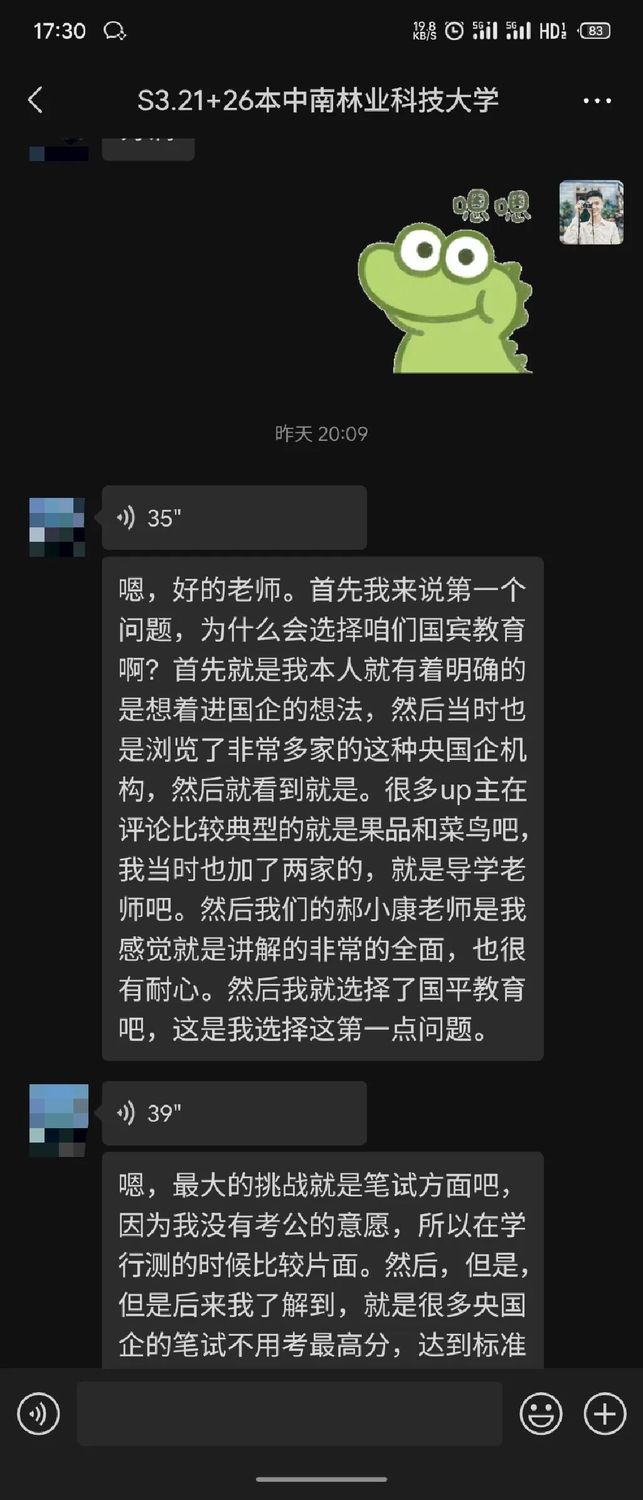Open the plus attachment menu
643x1500 pixels.
(604, 1414)
